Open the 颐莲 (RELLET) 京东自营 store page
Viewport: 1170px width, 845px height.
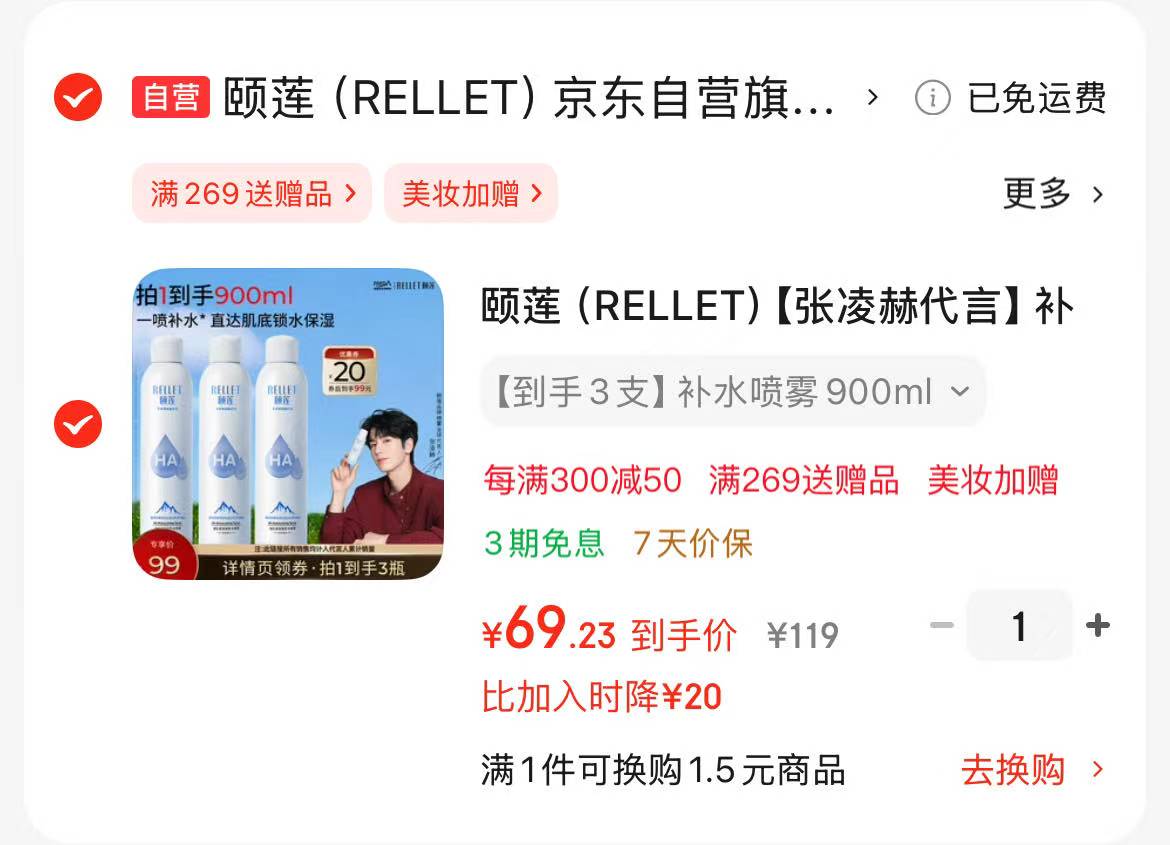click(528, 99)
